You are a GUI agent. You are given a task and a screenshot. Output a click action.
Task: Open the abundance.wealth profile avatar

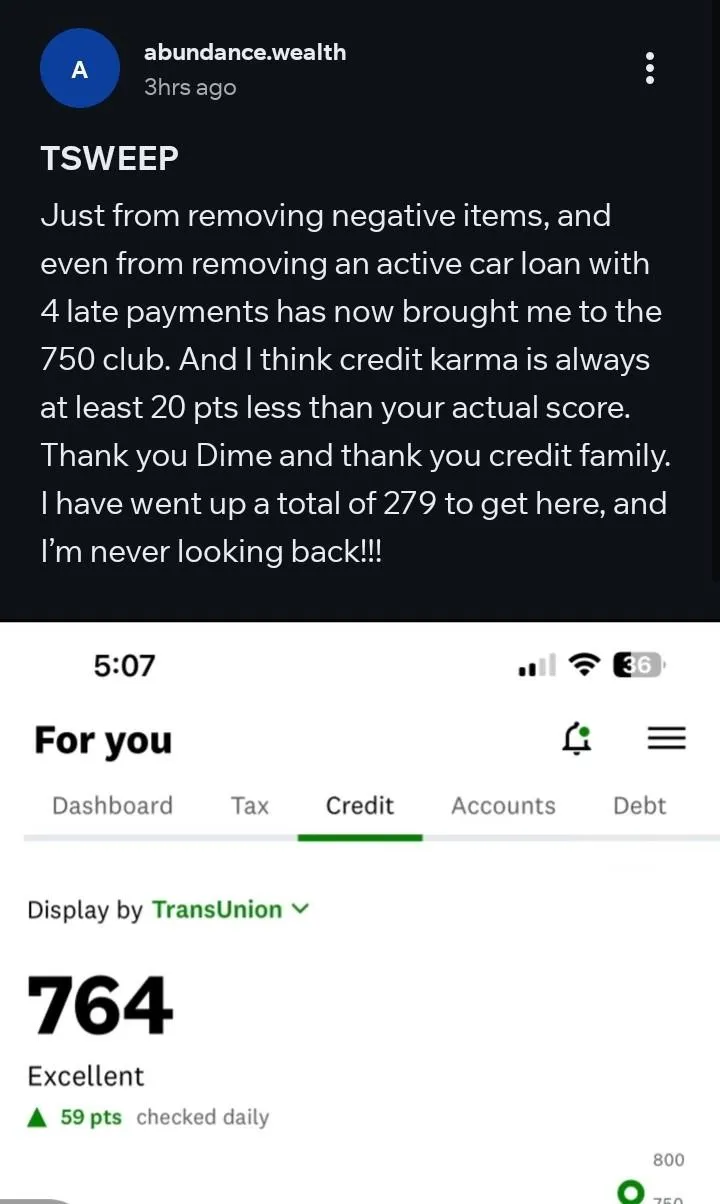pos(80,69)
